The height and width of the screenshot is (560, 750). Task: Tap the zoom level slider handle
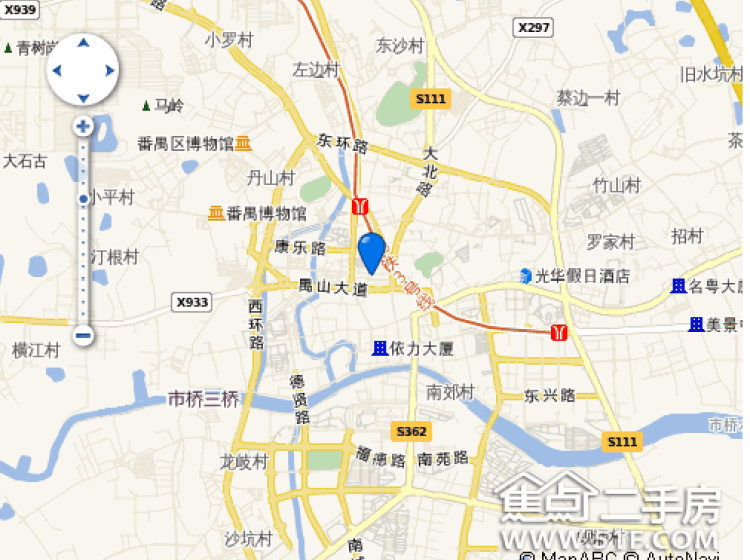84,199
